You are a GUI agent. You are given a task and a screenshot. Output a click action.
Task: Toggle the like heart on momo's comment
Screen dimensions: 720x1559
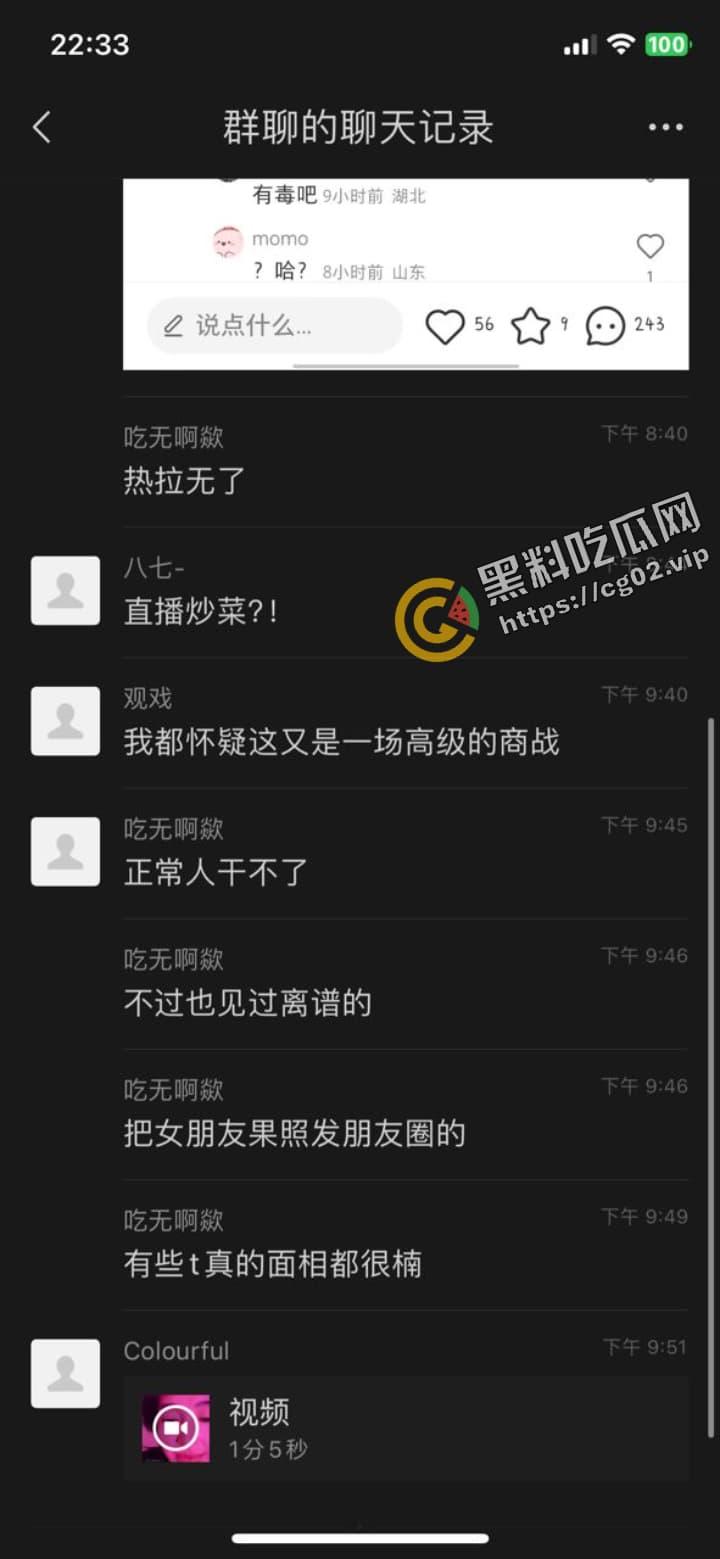click(x=649, y=243)
